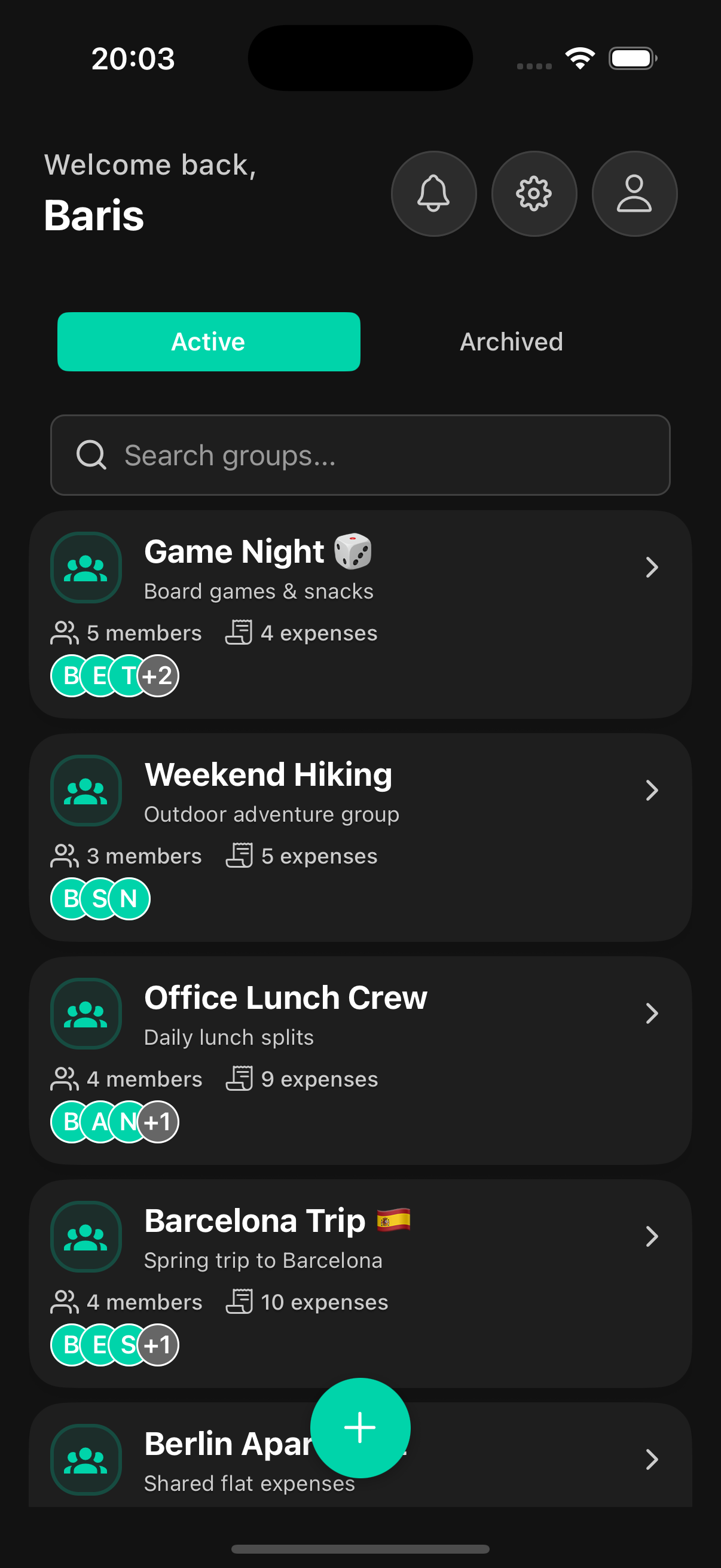
Task: Click the search magnifier icon
Action: 91,454
